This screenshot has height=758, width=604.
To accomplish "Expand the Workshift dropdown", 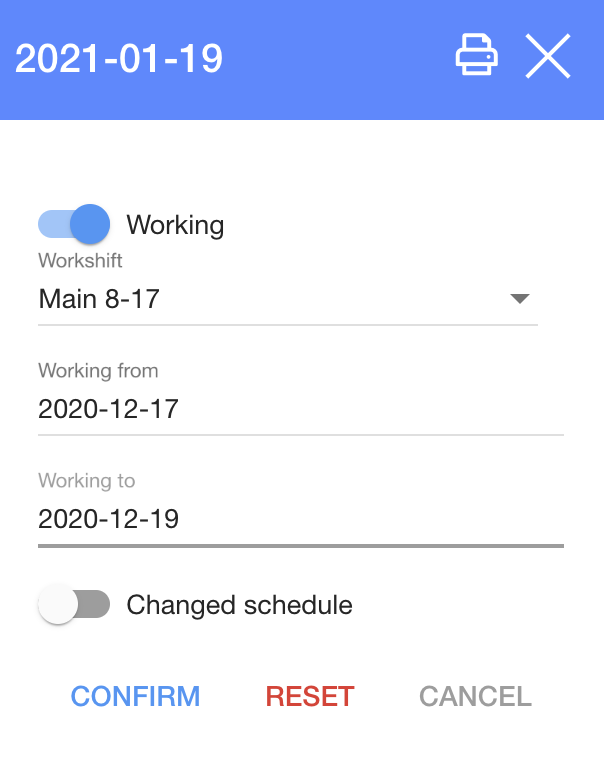I will click(x=286, y=299).
